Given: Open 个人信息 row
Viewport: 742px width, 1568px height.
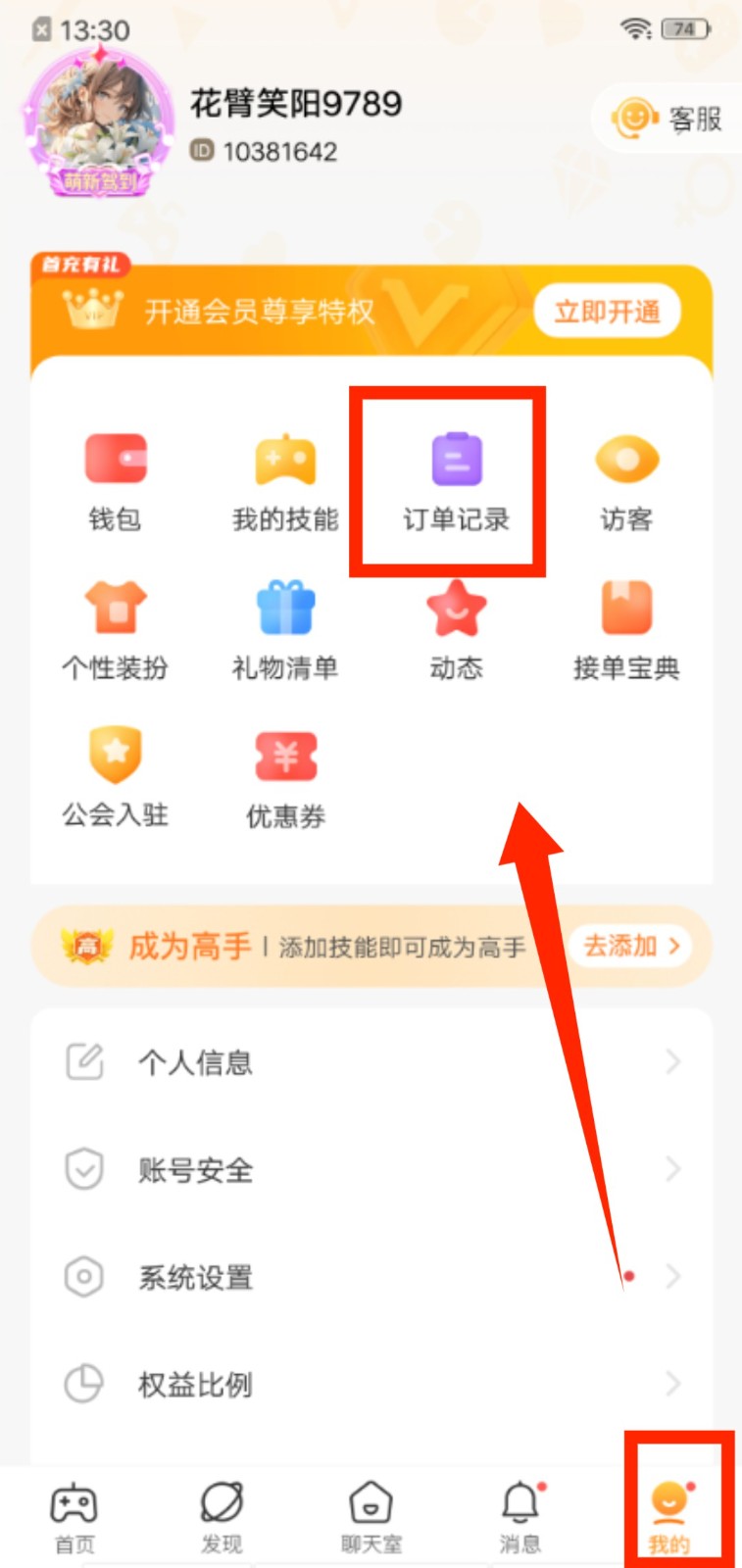Looking at the screenshot, I should pos(371,1061).
